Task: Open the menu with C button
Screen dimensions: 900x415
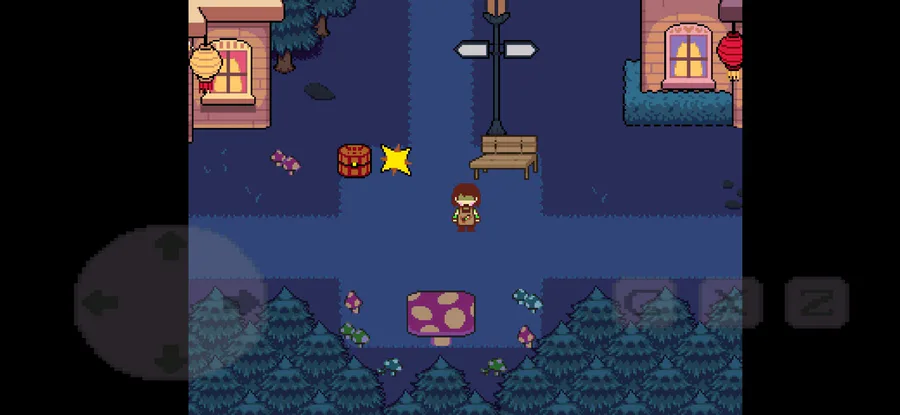Action: 646,302
